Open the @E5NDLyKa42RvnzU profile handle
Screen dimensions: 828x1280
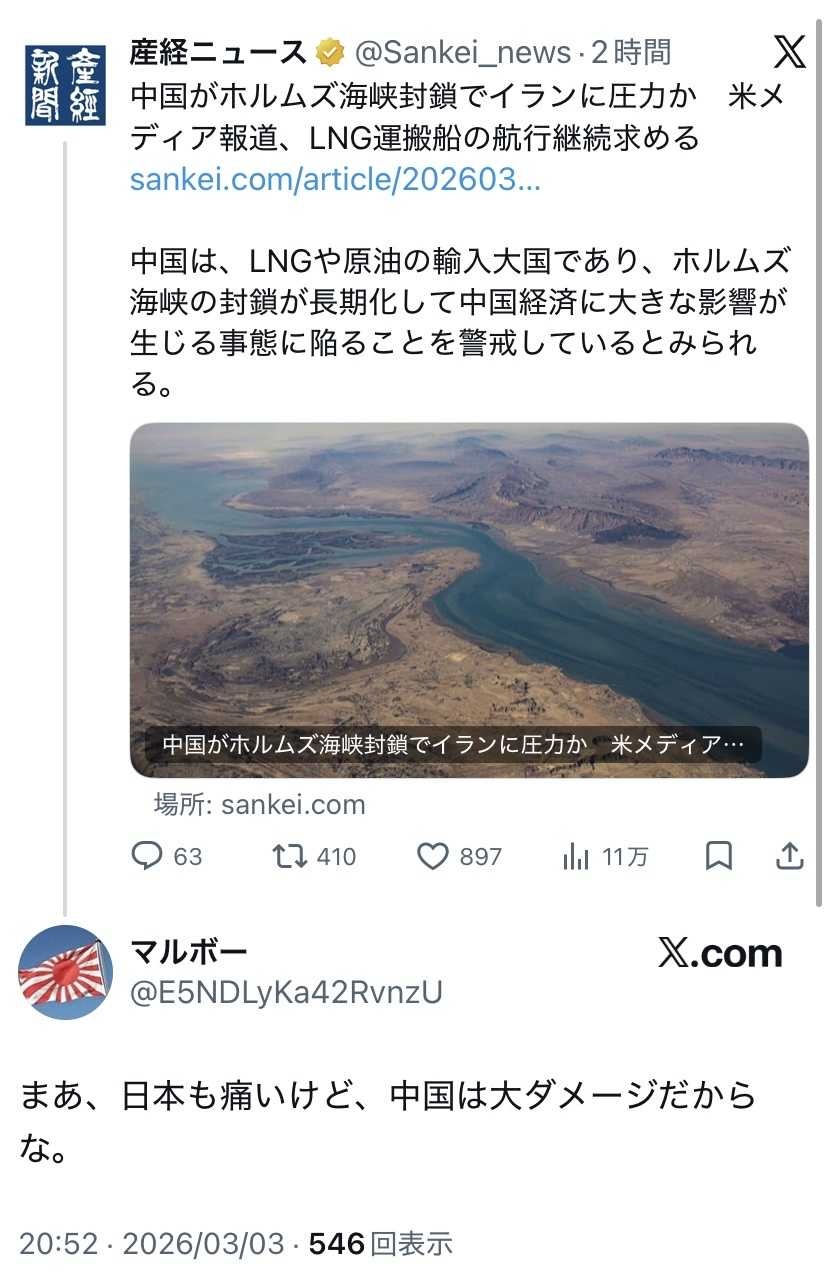pyautogui.click(x=286, y=992)
